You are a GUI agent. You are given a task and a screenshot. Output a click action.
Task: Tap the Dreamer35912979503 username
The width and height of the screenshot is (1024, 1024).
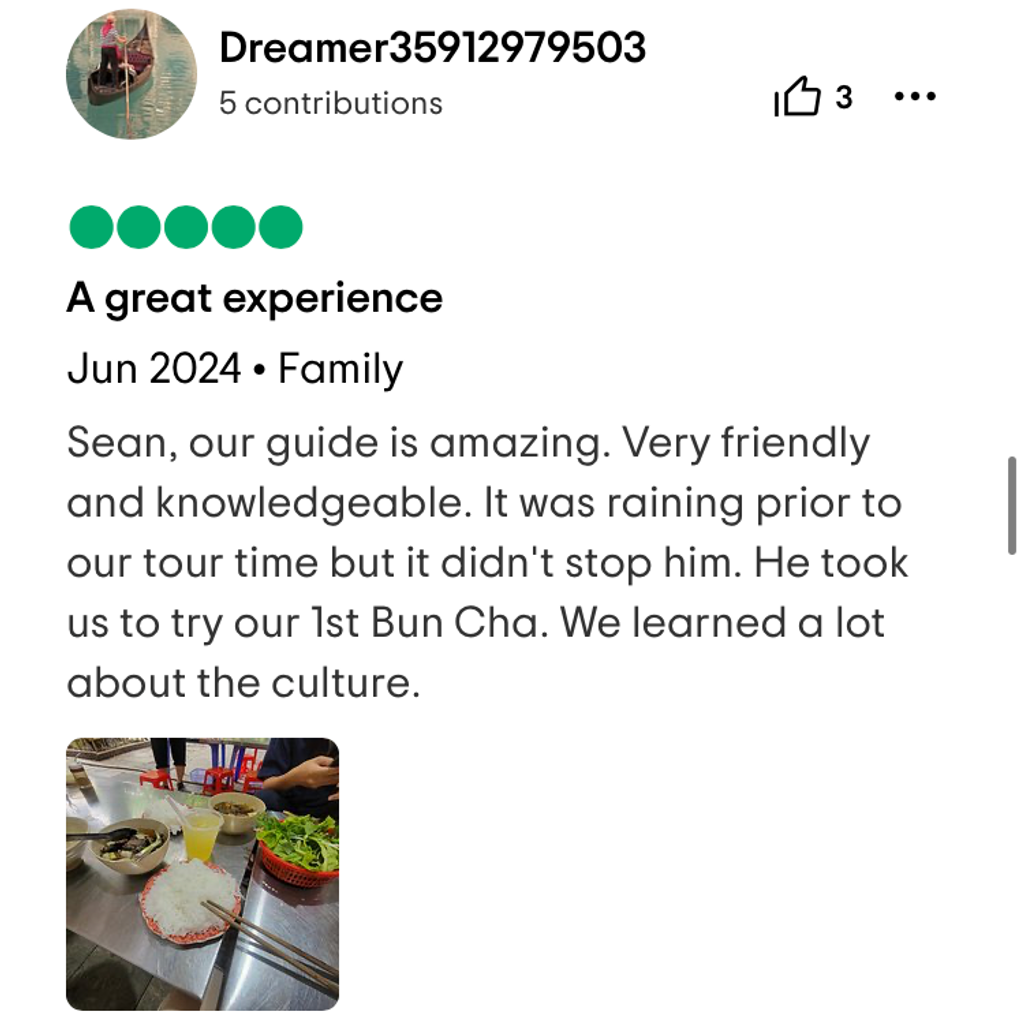(432, 48)
